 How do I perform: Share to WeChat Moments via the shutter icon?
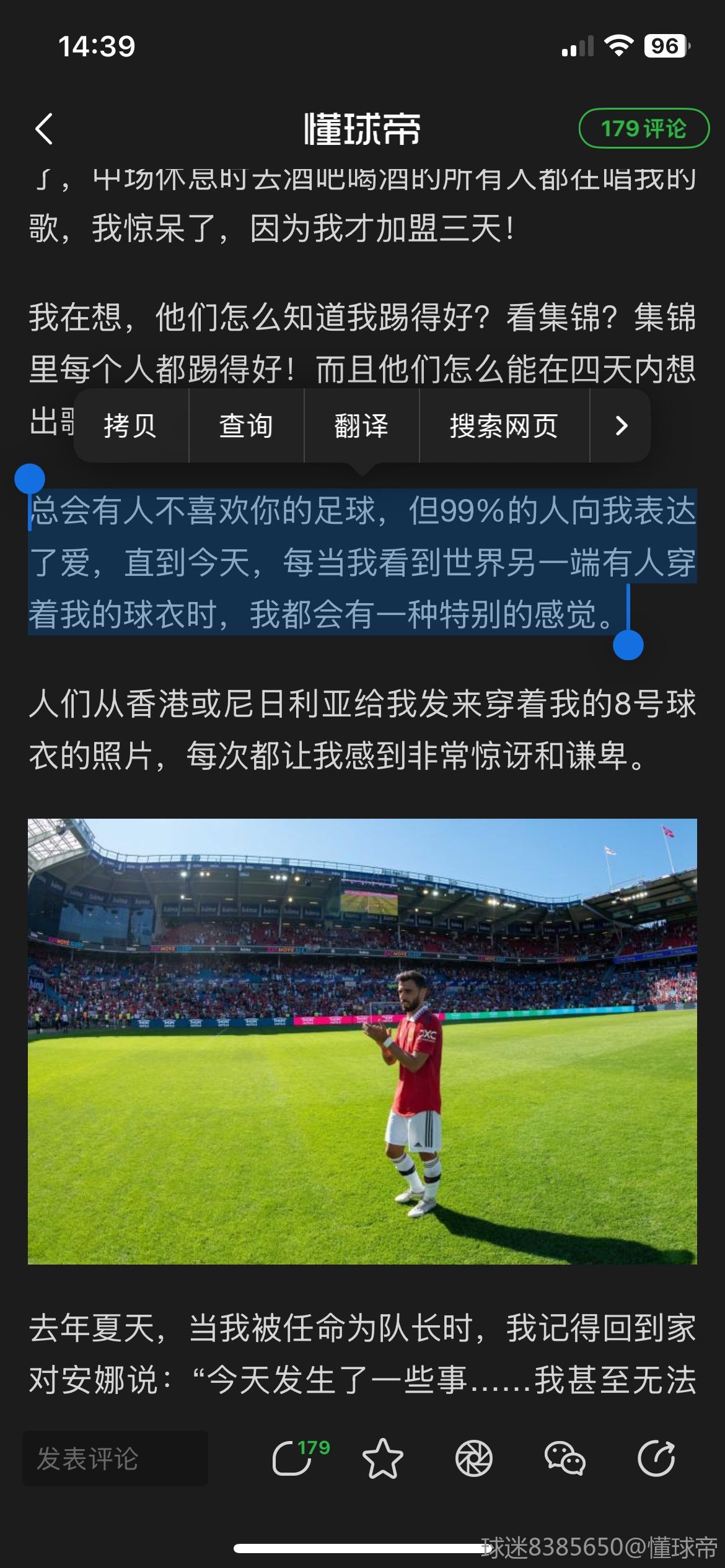click(473, 1458)
